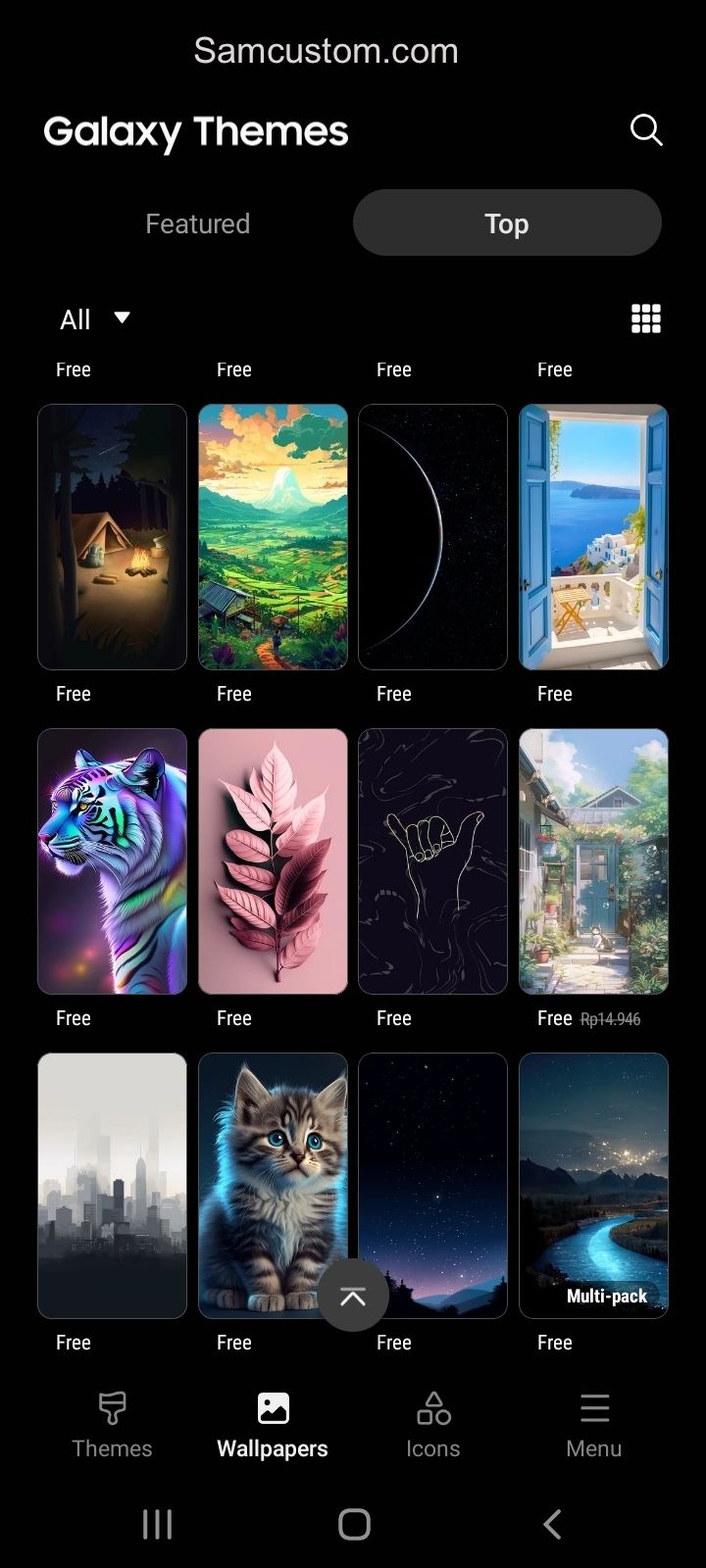Open the campfire tent wallpaper
Viewport: 706px width, 1568px height.
click(112, 537)
